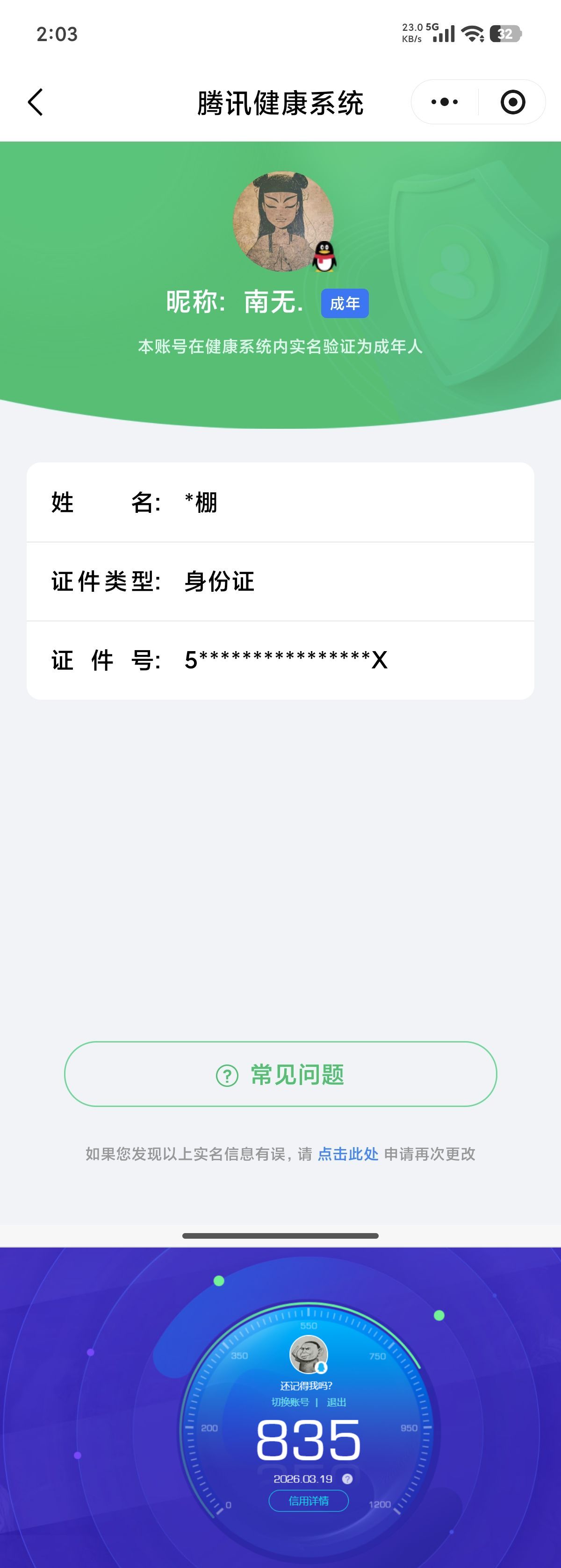
Task: Click the back arrow icon
Action: [35, 102]
